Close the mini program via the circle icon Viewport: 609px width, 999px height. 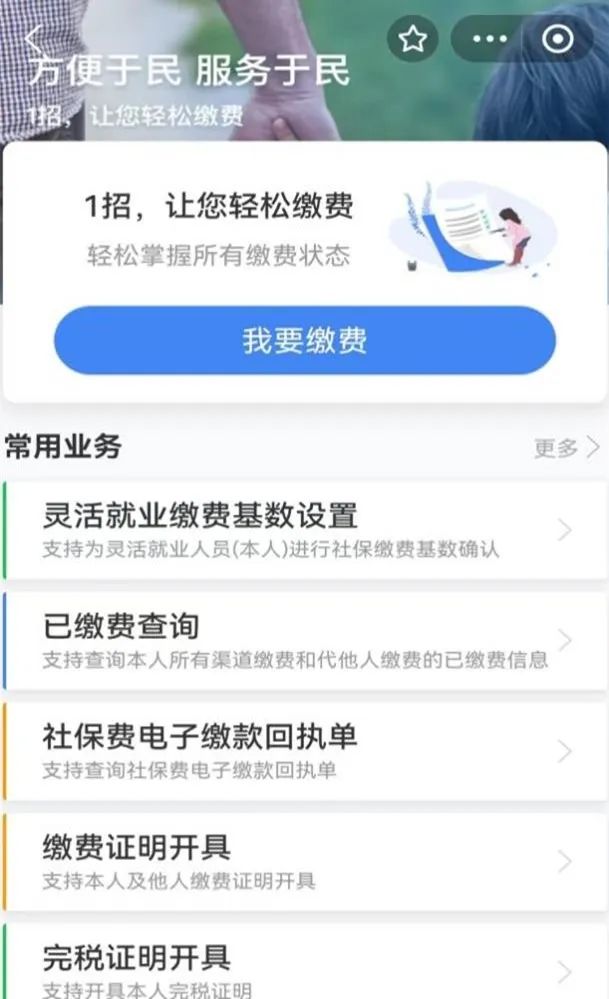[x=557, y=39]
